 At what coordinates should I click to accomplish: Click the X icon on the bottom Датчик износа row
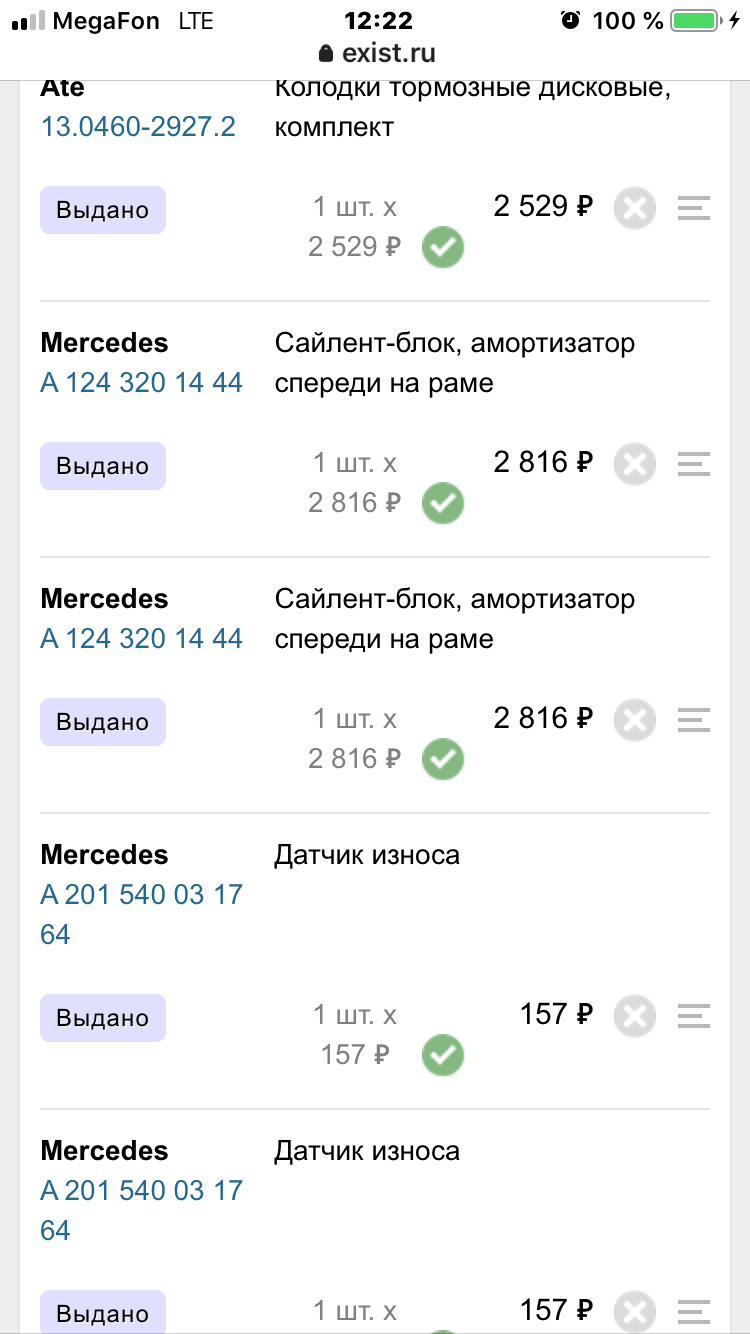click(634, 1310)
